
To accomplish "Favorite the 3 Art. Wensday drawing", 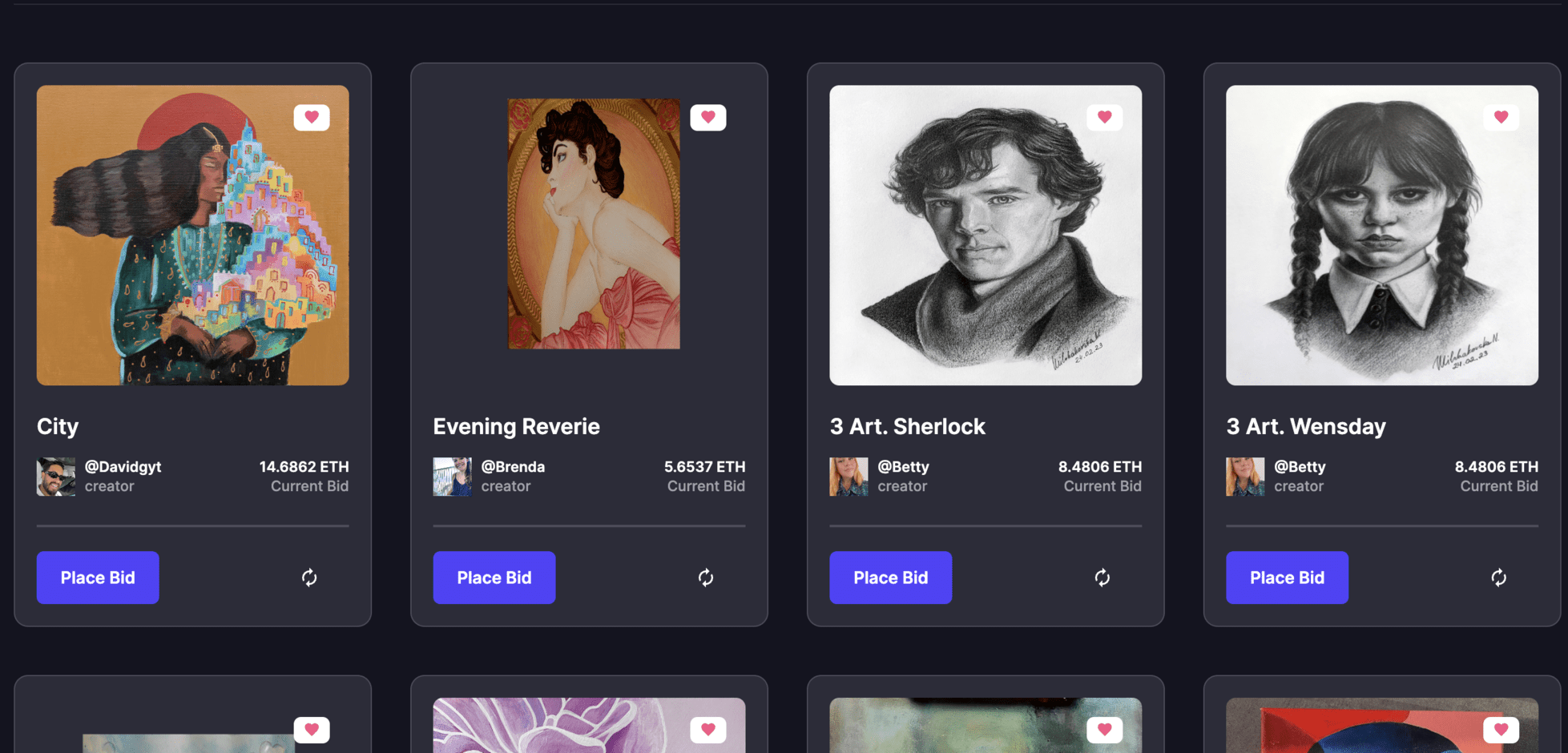I will 1501,117.
